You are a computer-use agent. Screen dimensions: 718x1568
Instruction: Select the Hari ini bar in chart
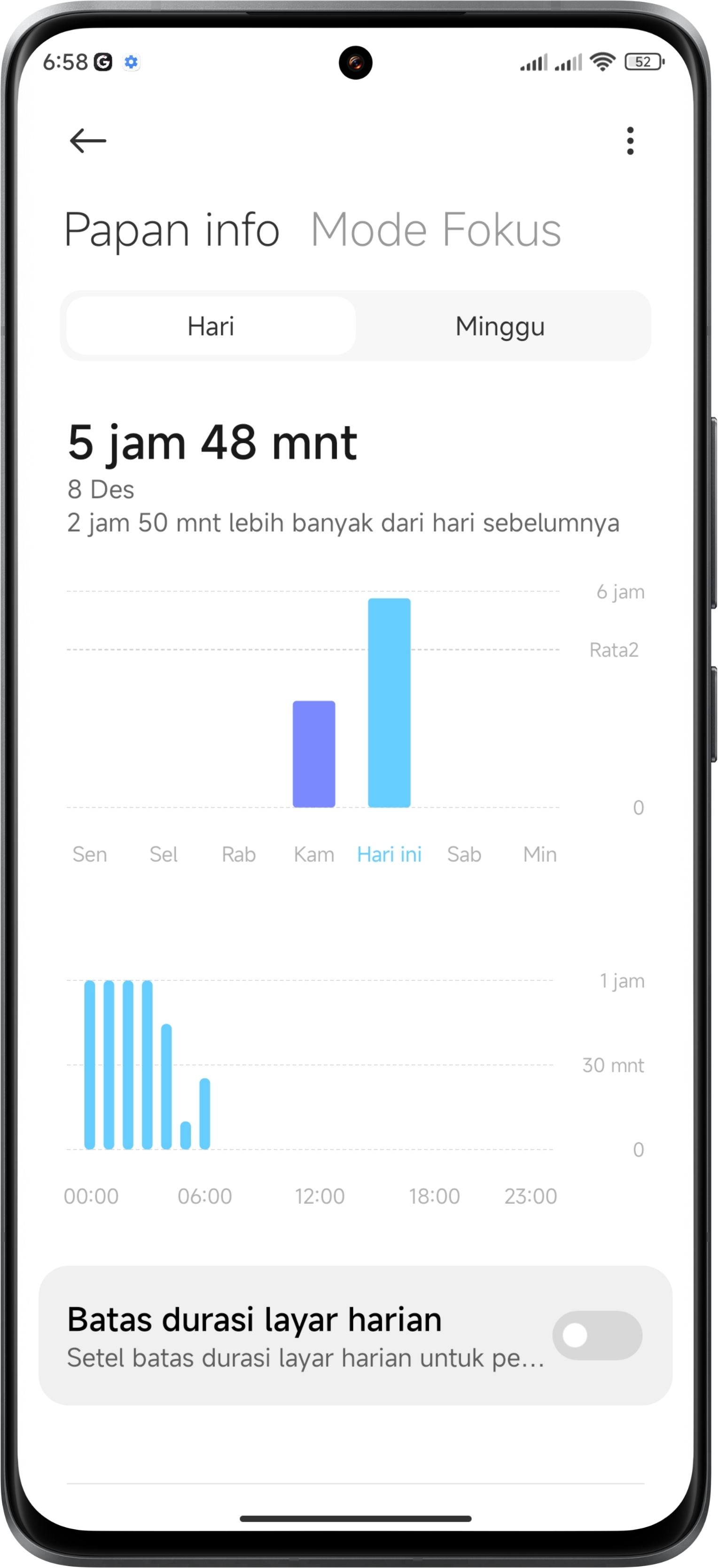pos(389,703)
